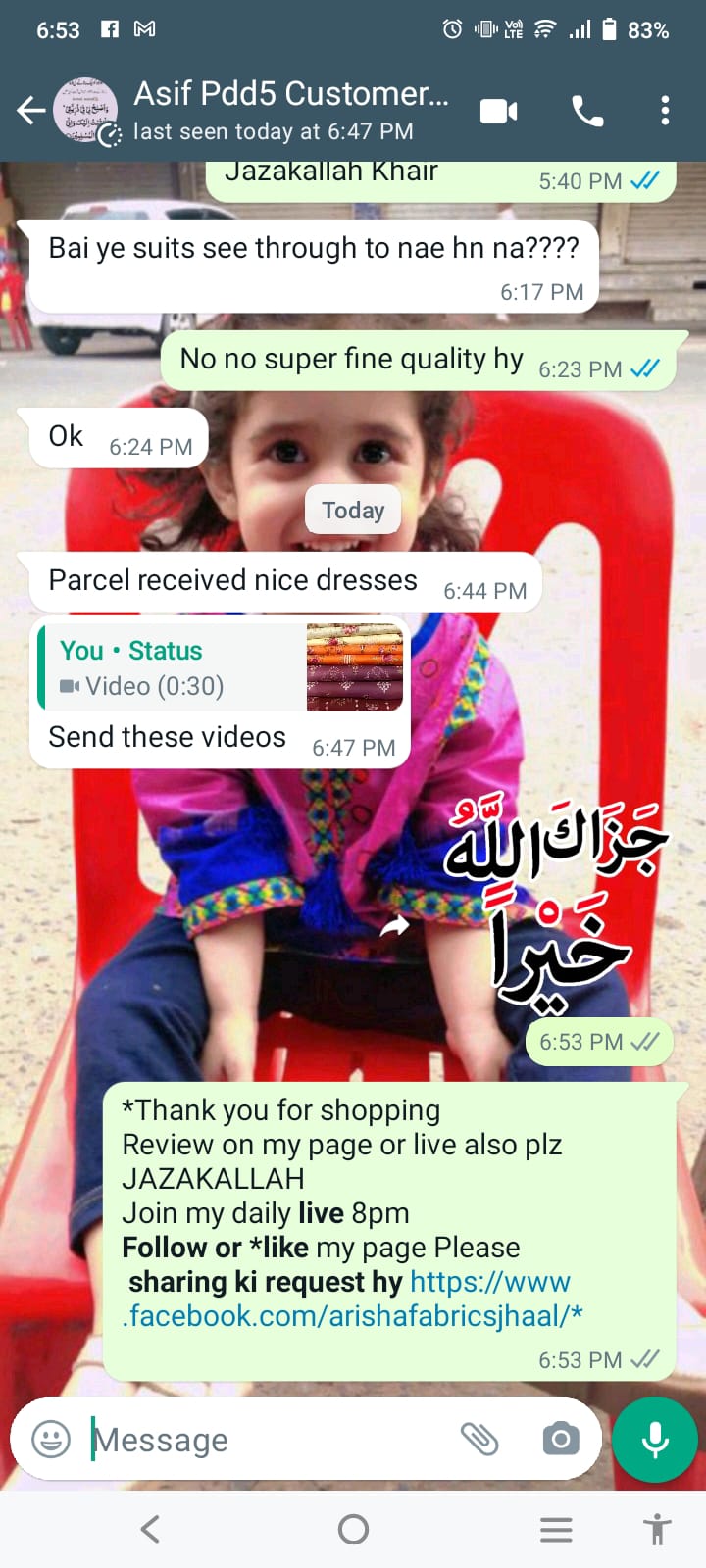Tap the system back button
This screenshot has width=706, height=1568.
(x=150, y=1529)
